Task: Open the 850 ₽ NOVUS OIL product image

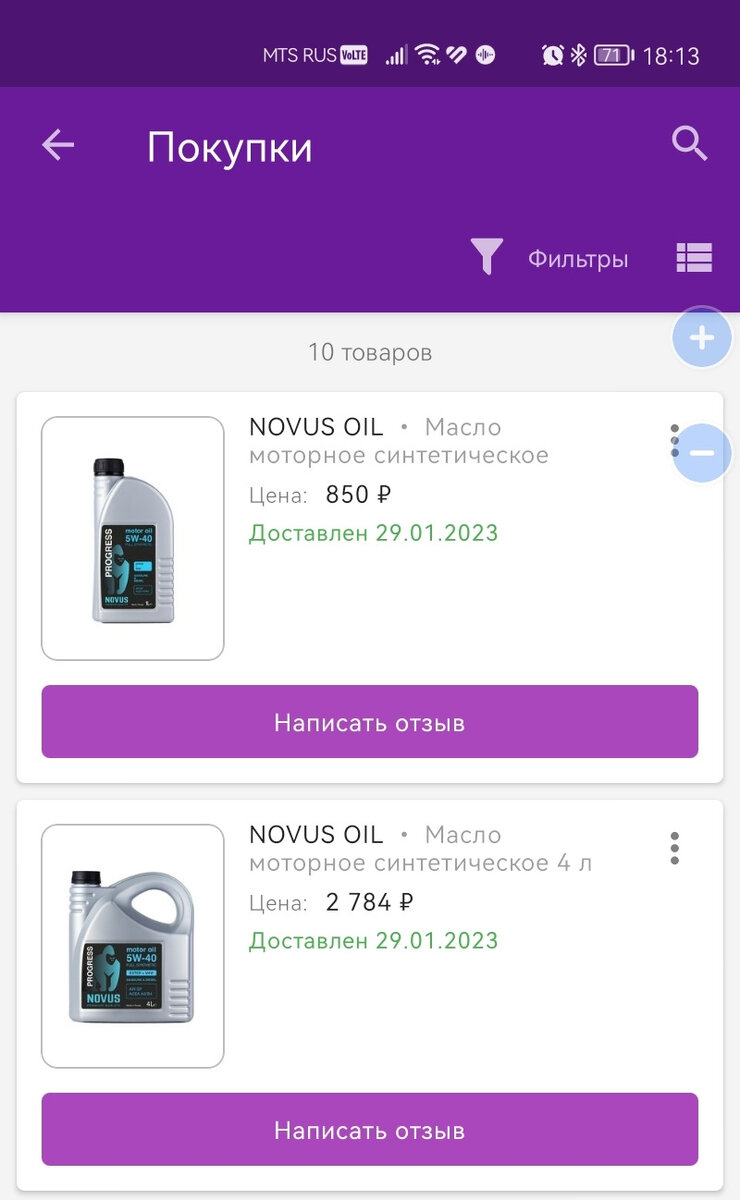Action: (133, 539)
